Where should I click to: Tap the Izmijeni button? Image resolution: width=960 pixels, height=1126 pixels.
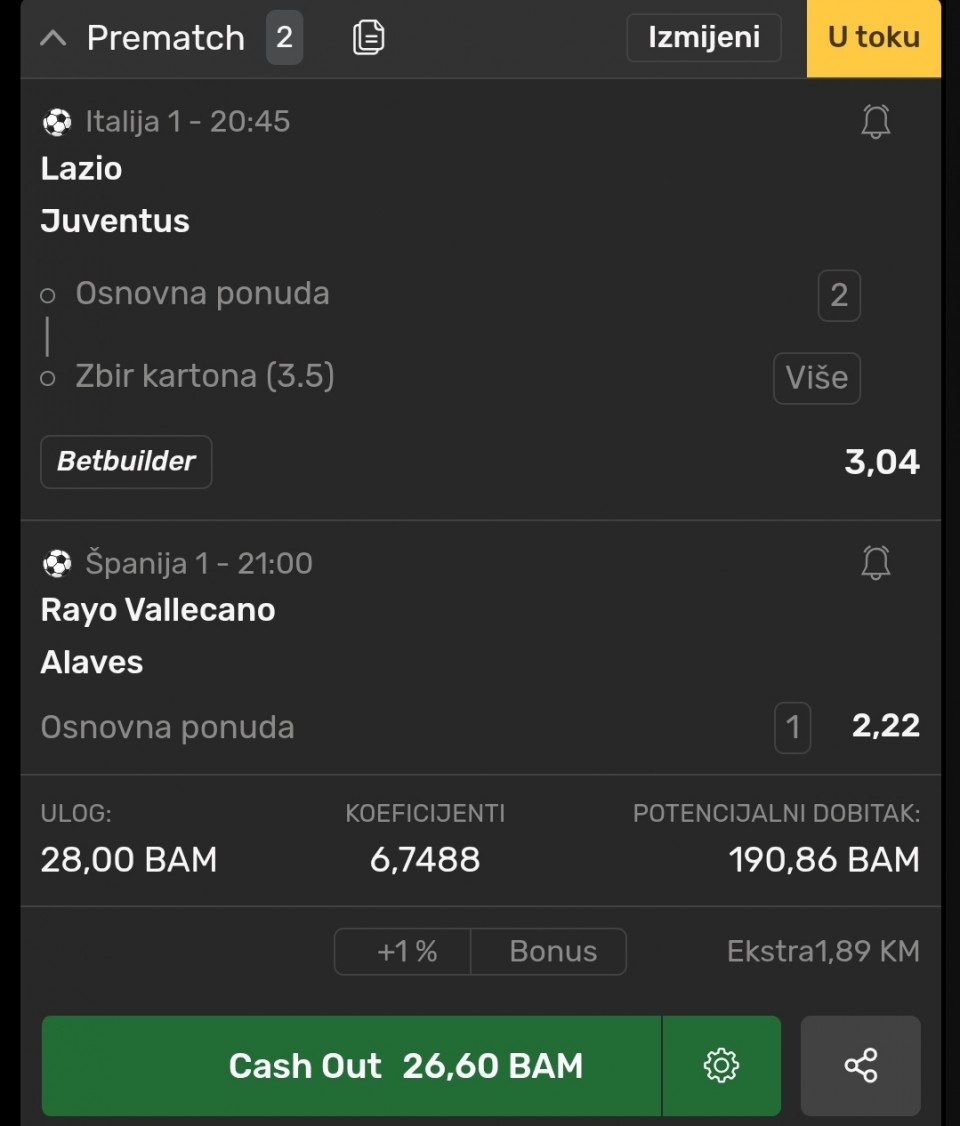[x=704, y=38]
